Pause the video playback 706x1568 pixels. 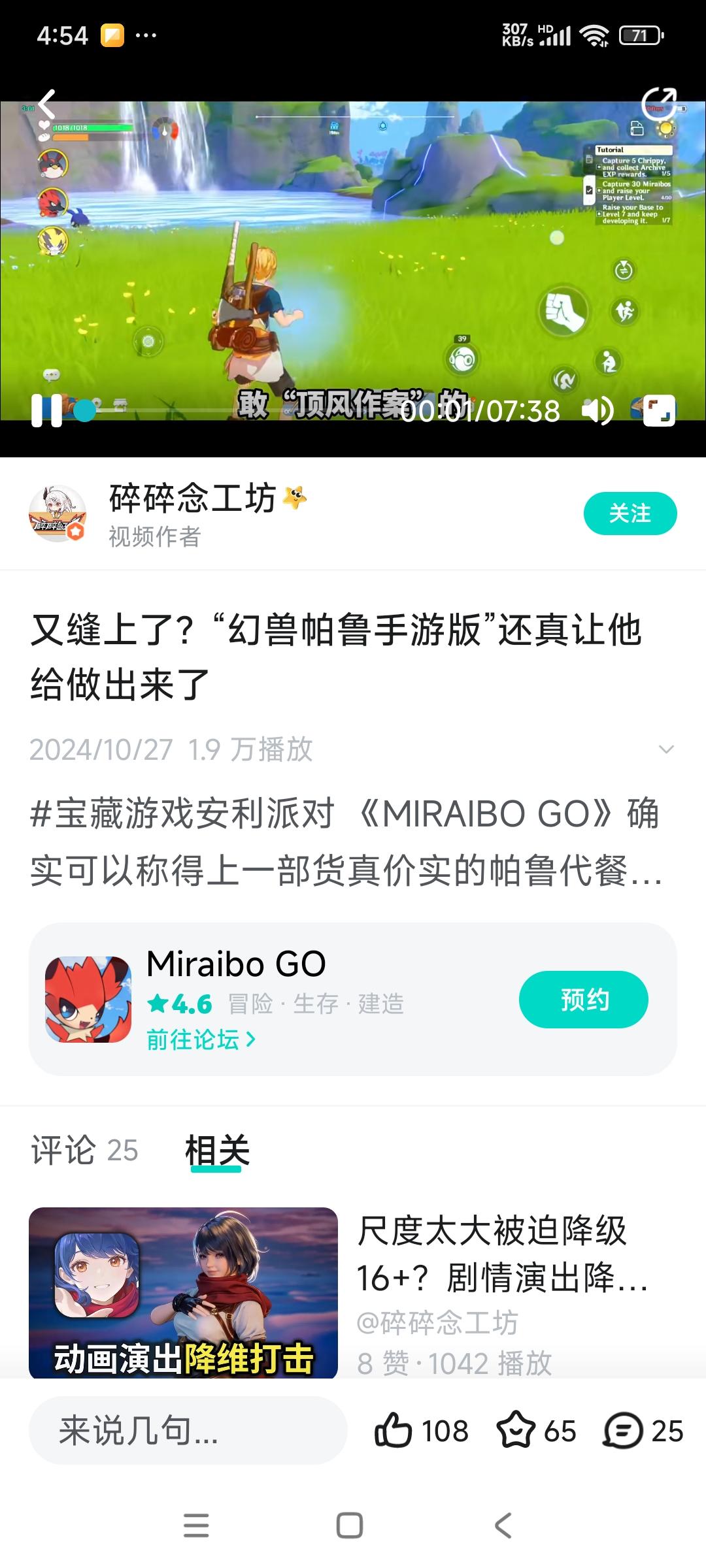(x=46, y=410)
